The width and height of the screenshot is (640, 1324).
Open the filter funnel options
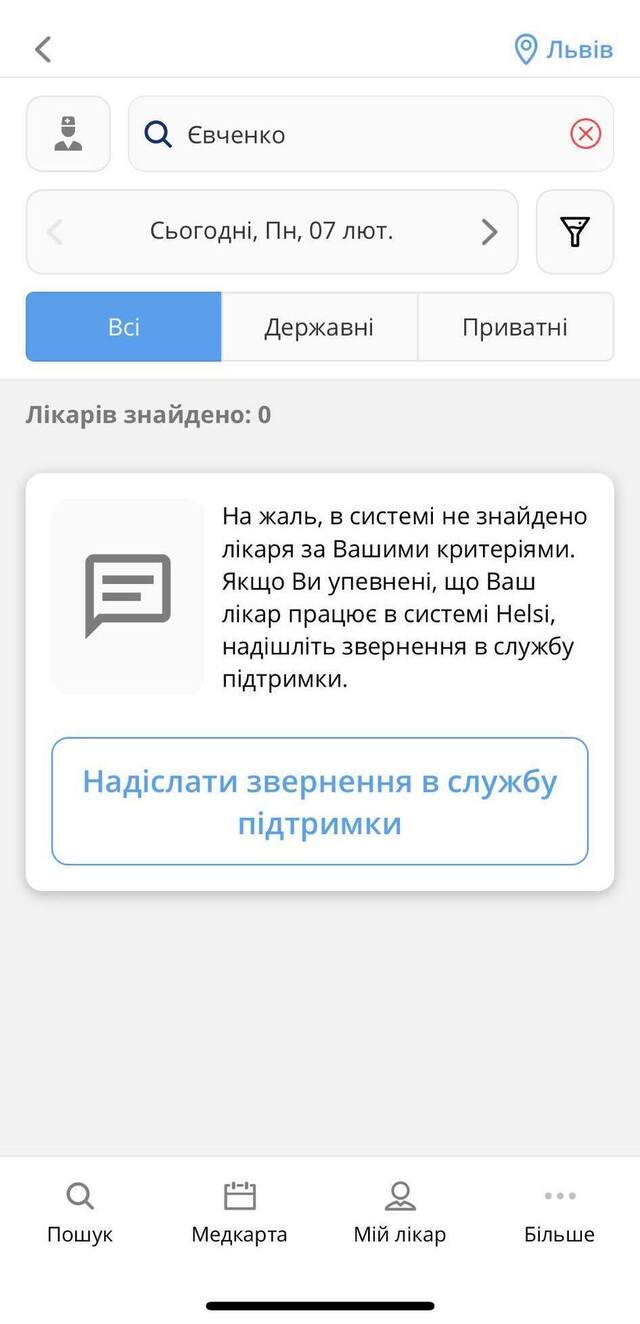pos(575,232)
